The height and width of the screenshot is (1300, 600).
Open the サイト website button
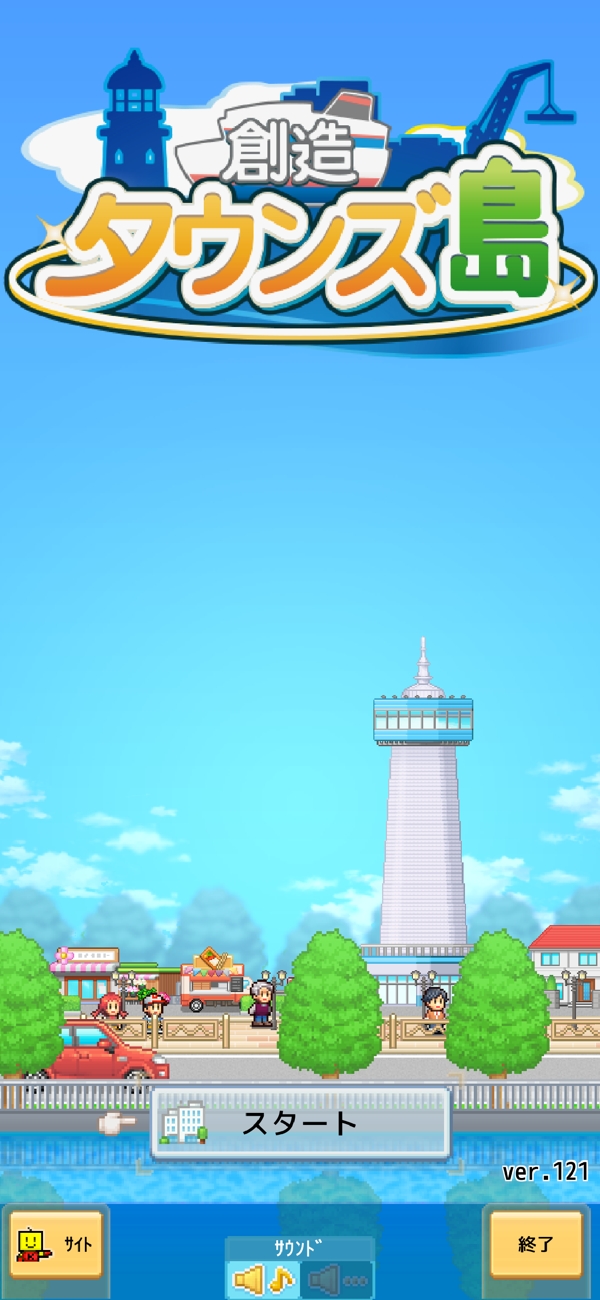(x=57, y=1244)
